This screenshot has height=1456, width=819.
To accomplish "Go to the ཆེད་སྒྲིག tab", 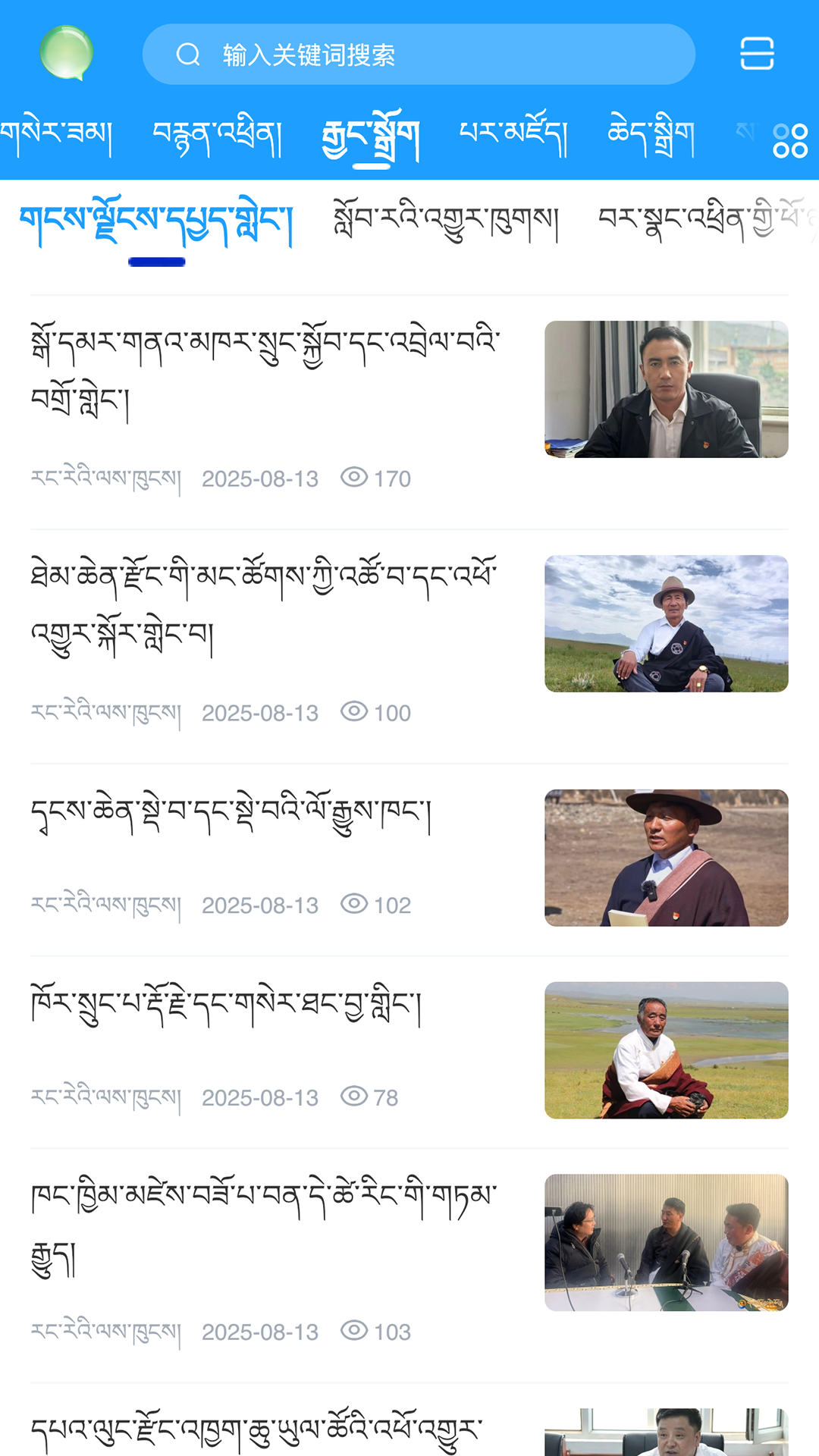I will pos(651,138).
